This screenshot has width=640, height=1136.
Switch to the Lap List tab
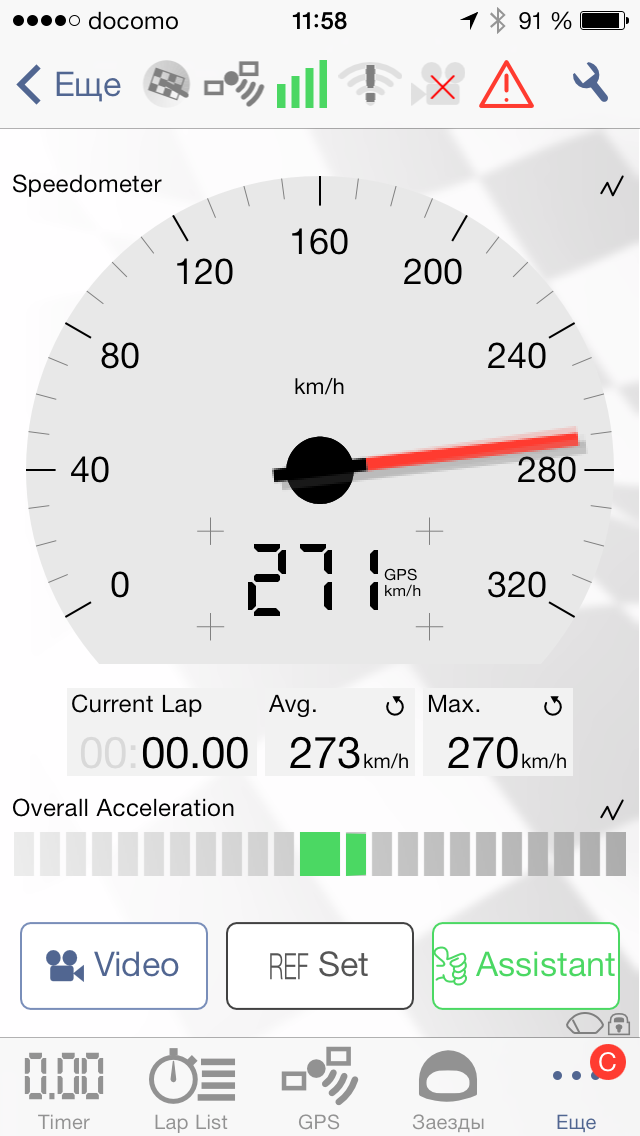(191, 1090)
